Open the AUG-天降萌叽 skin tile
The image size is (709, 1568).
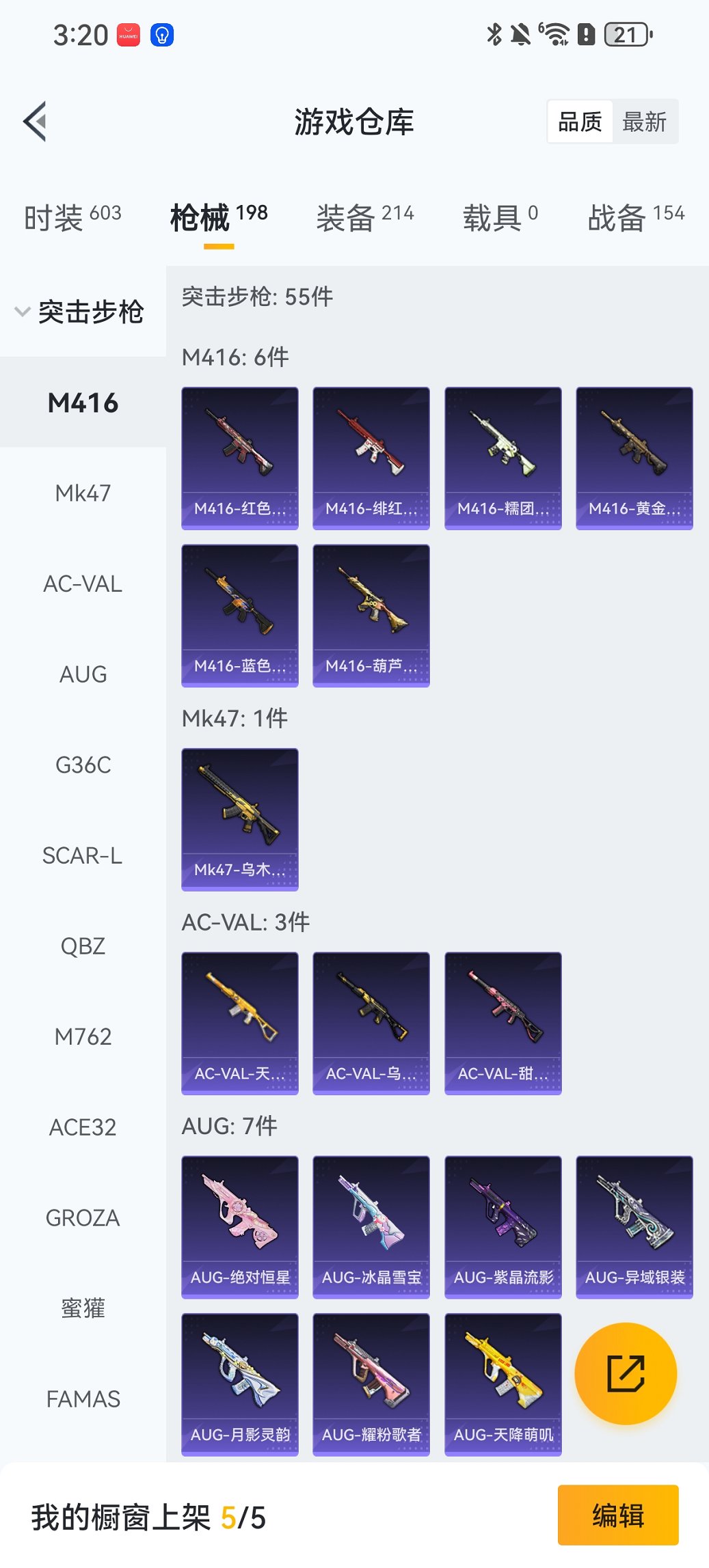click(503, 1384)
